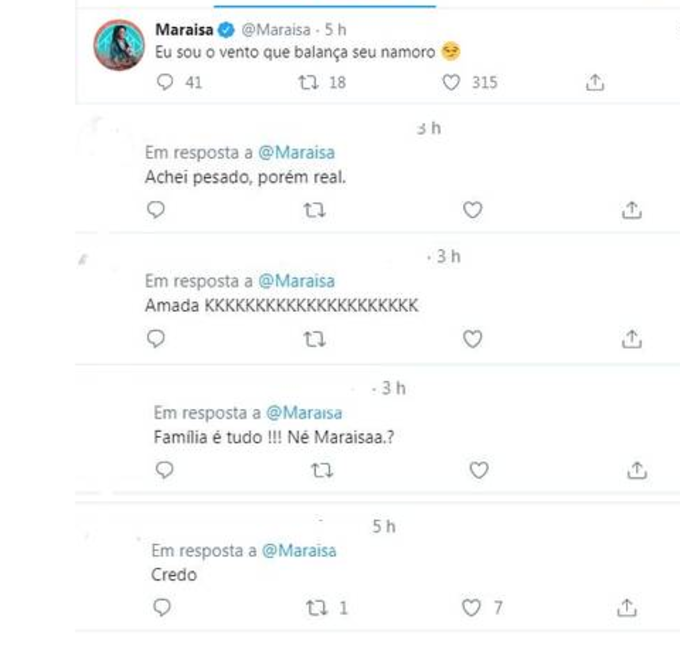Retweet the 'Credo' reply
The width and height of the screenshot is (680, 650).
(x=315, y=607)
